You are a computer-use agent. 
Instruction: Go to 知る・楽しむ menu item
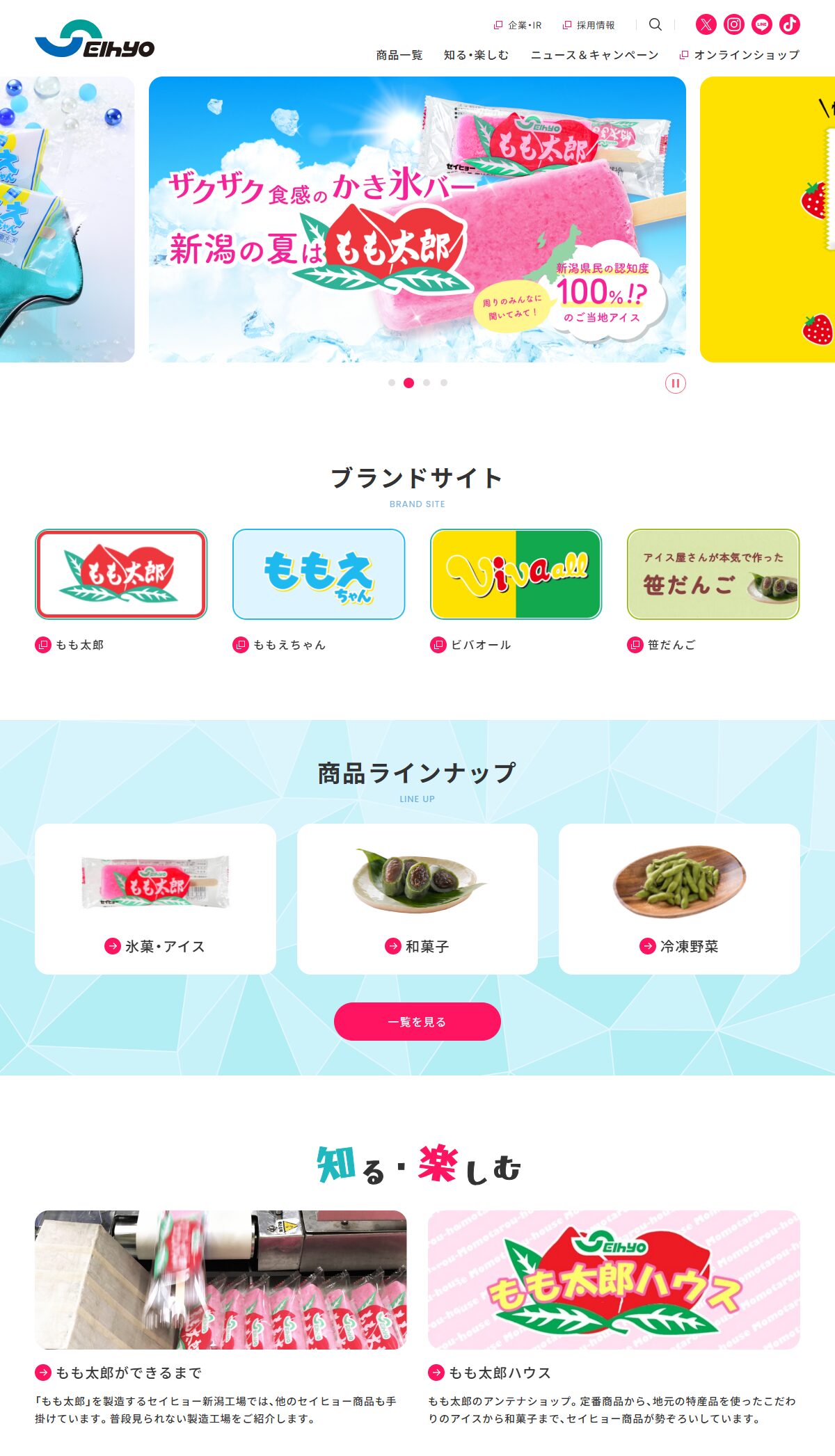pyautogui.click(x=477, y=55)
